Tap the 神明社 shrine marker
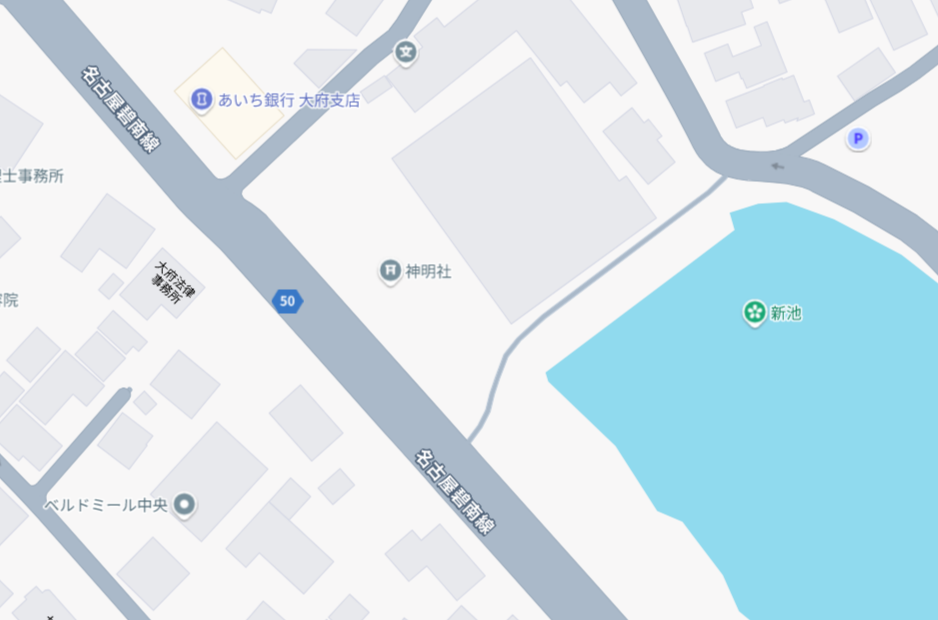The width and height of the screenshot is (938, 620). click(x=390, y=271)
